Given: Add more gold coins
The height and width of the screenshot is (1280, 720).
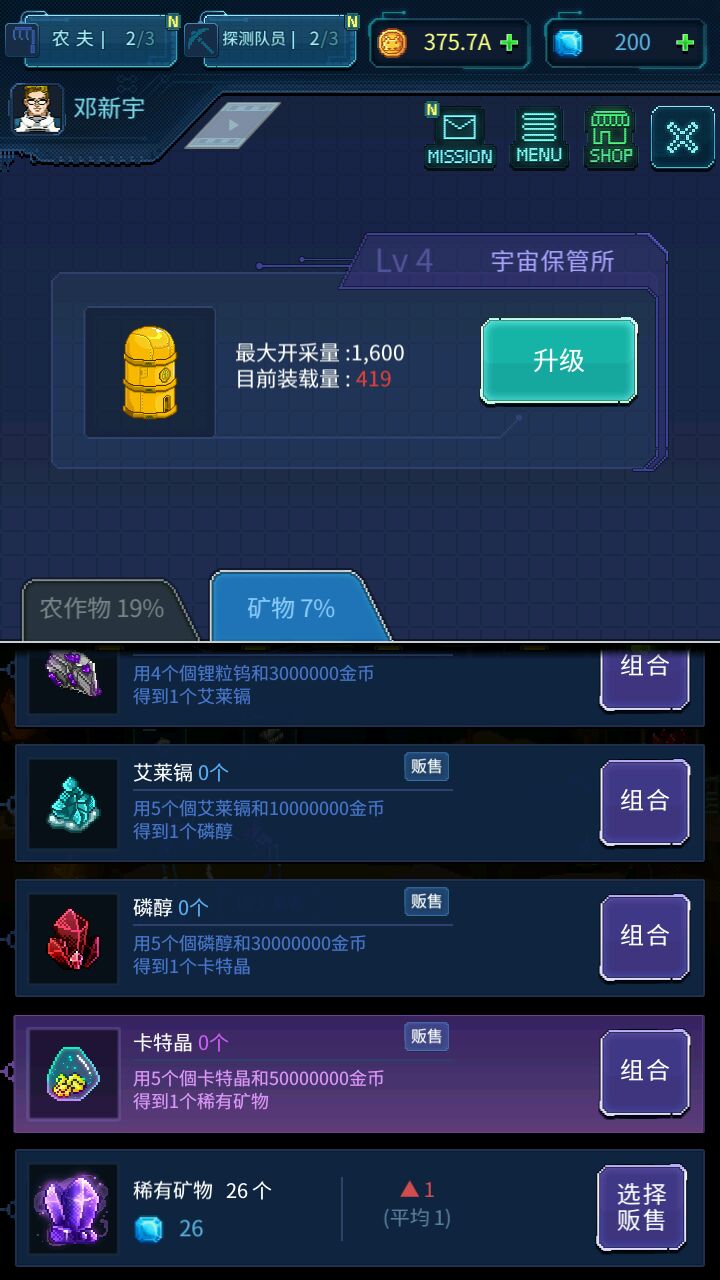Looking at the screenshot, I should (x=509, y=42).
